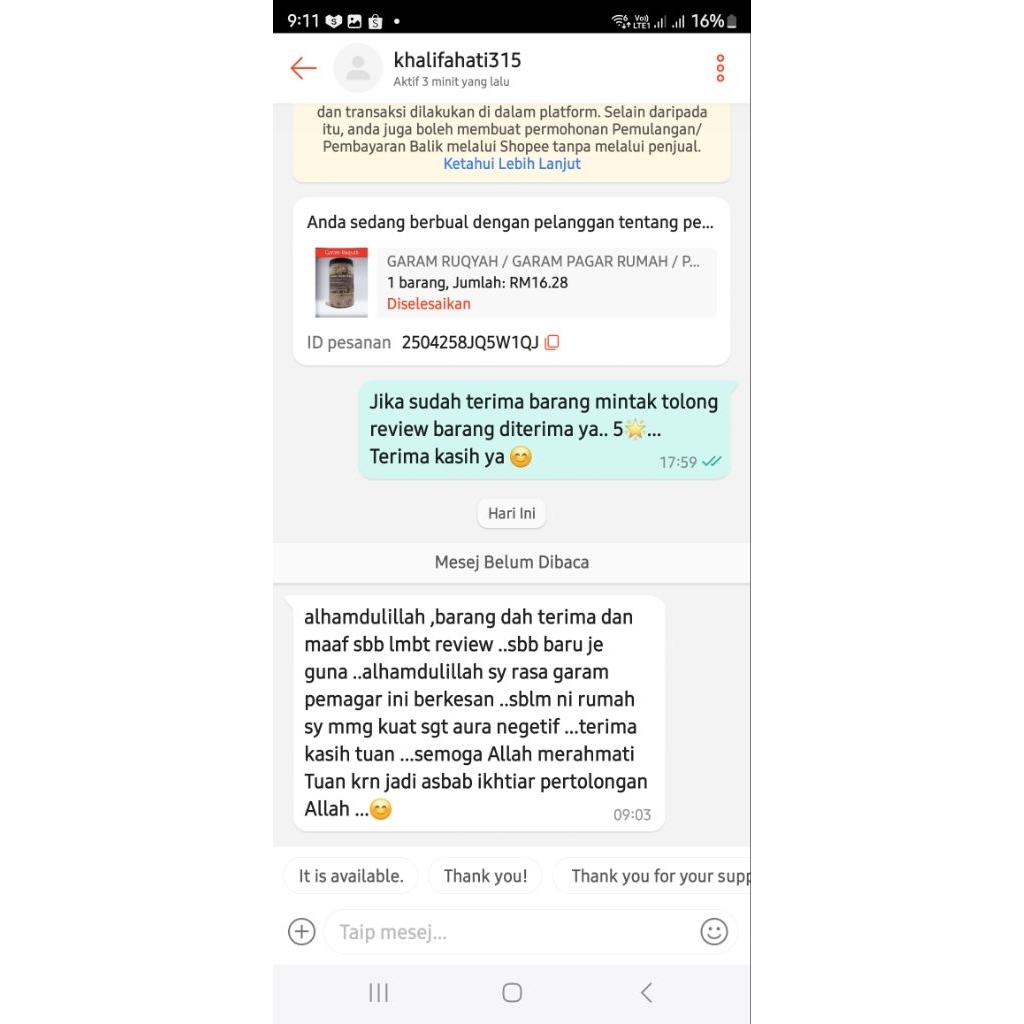Open recent apps from navigation bar
Image resolution: width=1024 pixels, height=1024 pixels.
[379, 993]
